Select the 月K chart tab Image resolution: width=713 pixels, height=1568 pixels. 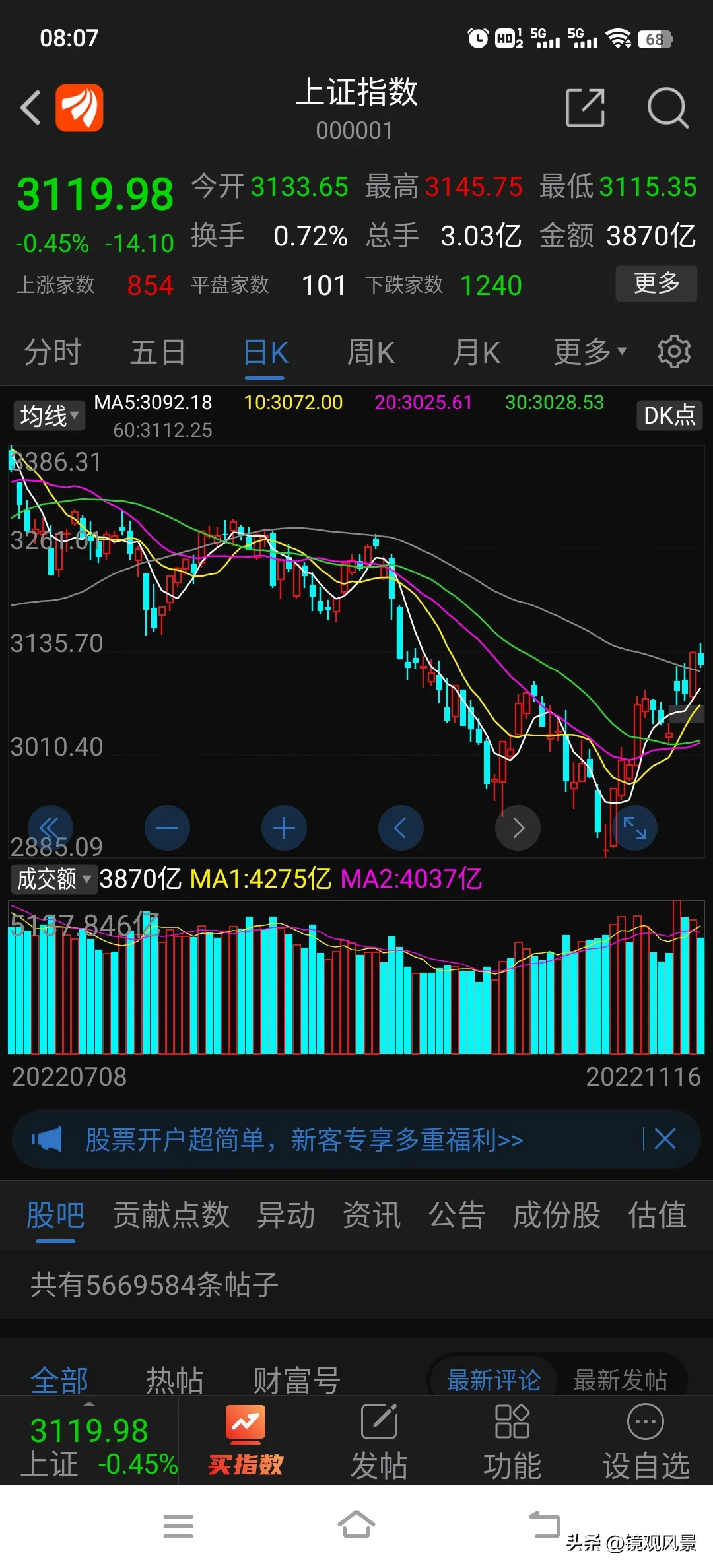[476, 352]
